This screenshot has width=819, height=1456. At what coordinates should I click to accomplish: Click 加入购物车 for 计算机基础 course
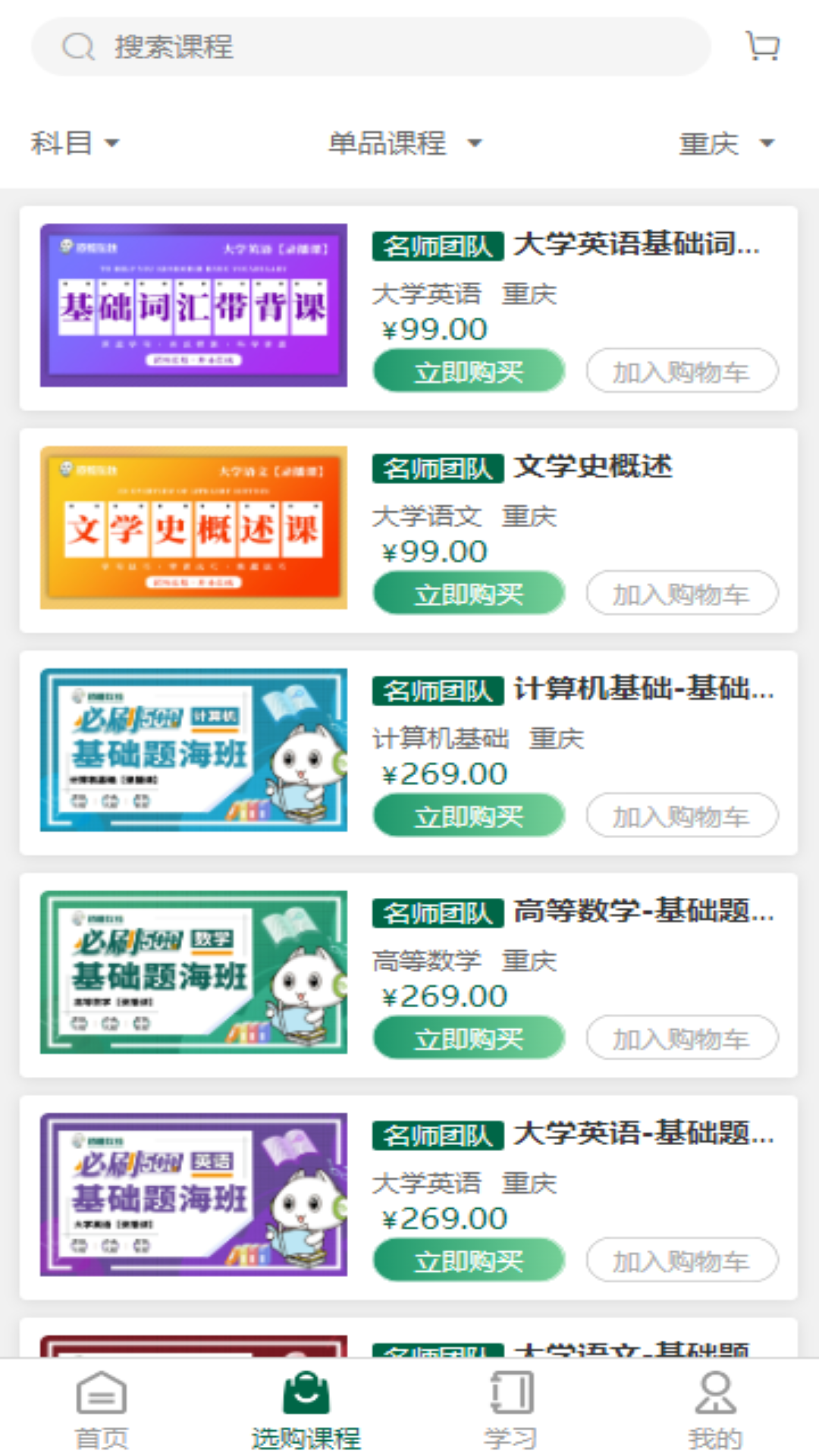(x=682, y=816)
